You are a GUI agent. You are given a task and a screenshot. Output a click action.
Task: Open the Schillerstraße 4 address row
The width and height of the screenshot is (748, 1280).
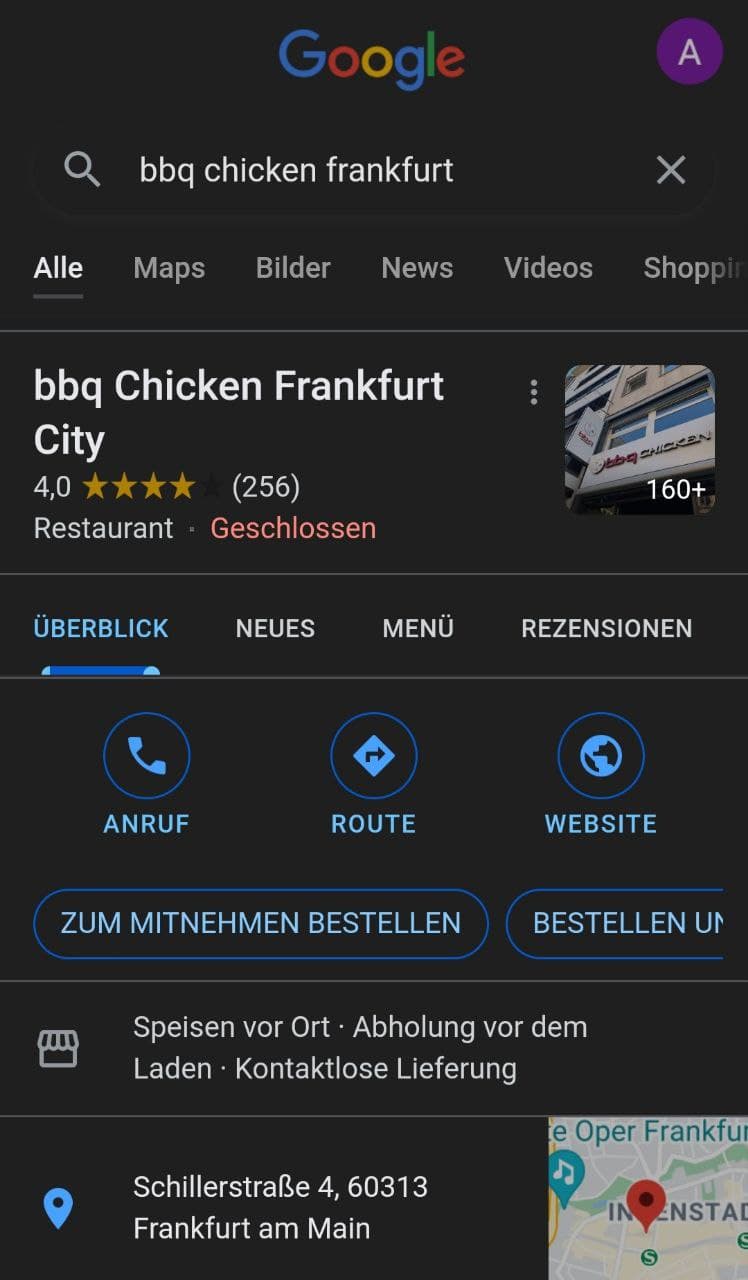(x=280, y=1207)
